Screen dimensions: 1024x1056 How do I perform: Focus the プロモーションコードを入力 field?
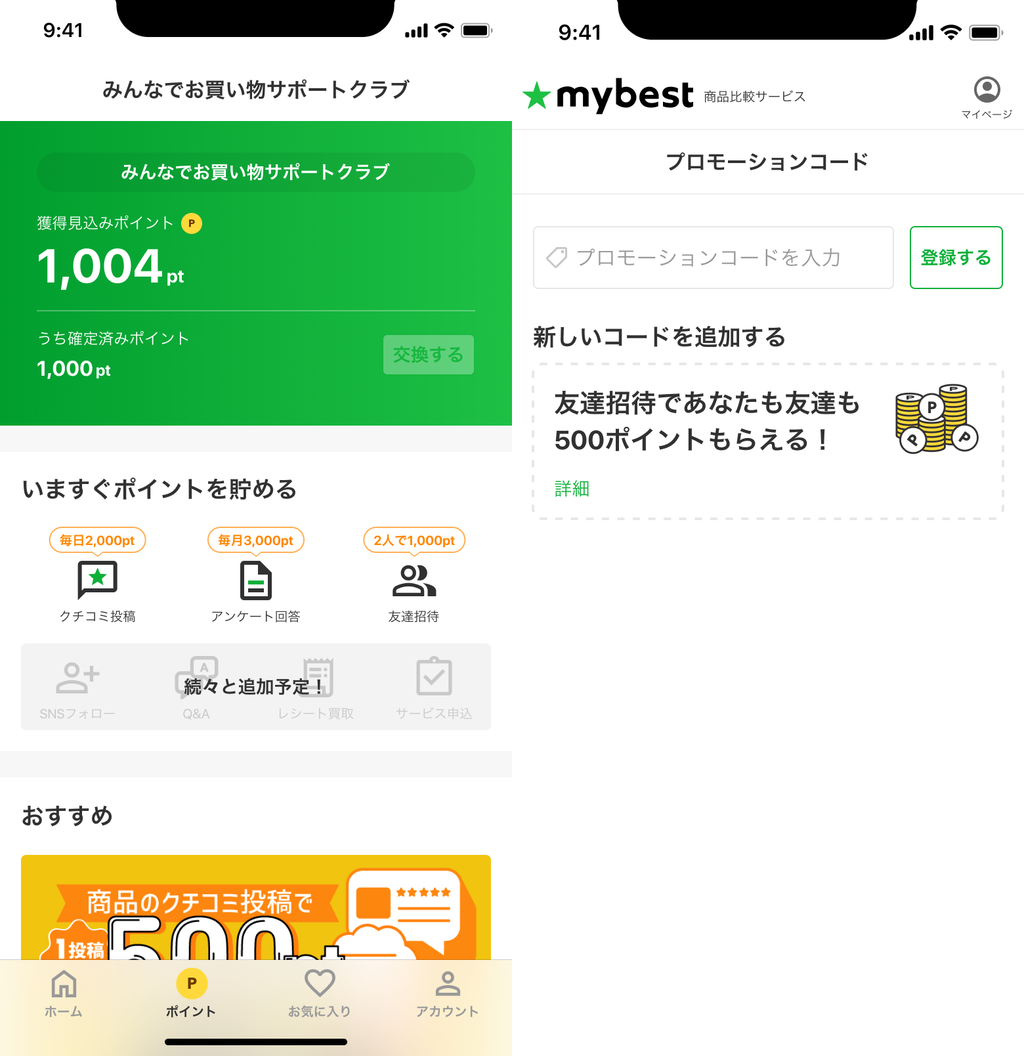pos(713,258)
